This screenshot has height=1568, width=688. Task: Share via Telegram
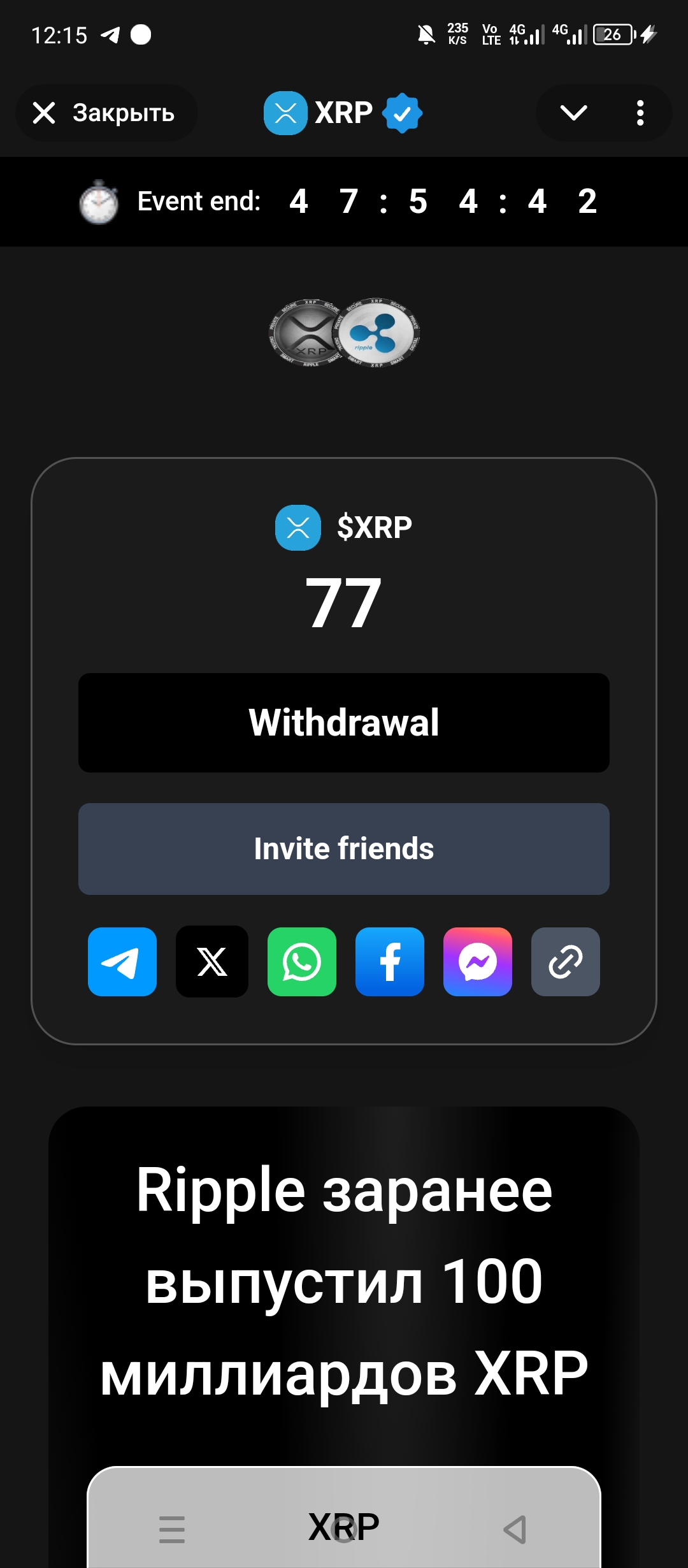[122, 962]
